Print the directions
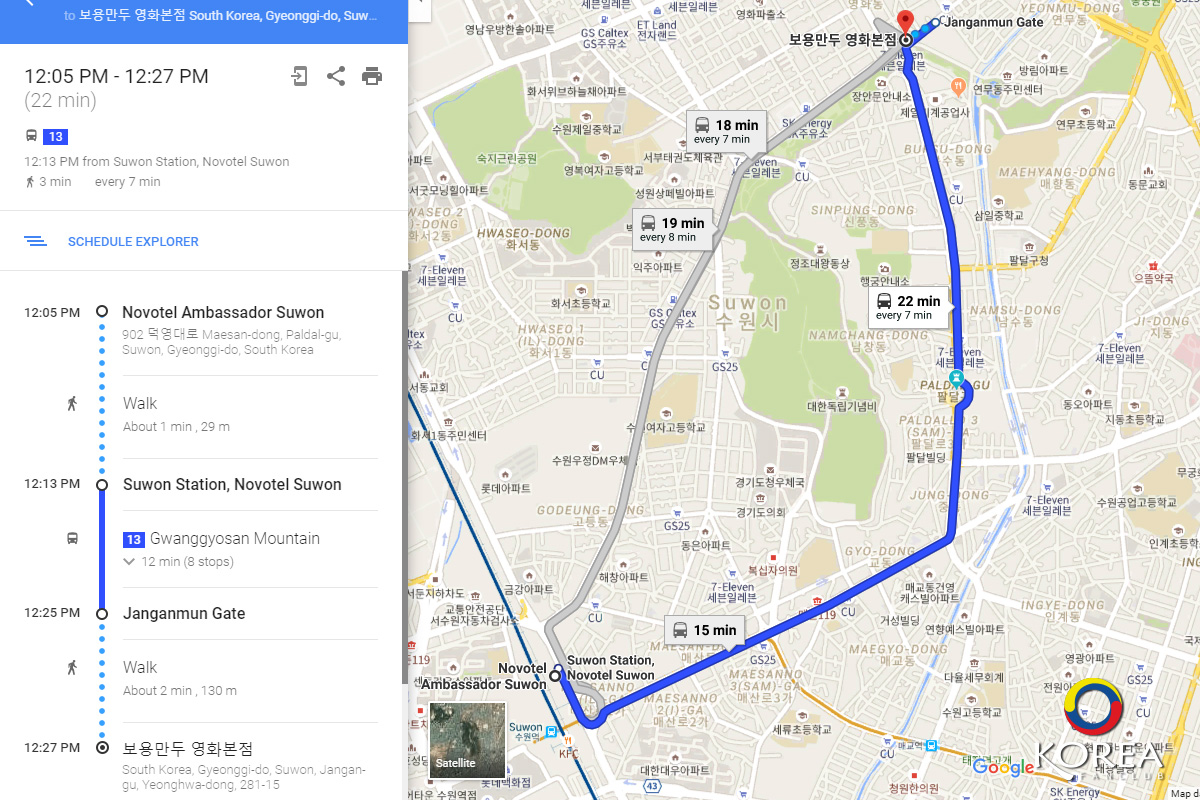This screenshot has width=1200, height=800. point(372,76)
